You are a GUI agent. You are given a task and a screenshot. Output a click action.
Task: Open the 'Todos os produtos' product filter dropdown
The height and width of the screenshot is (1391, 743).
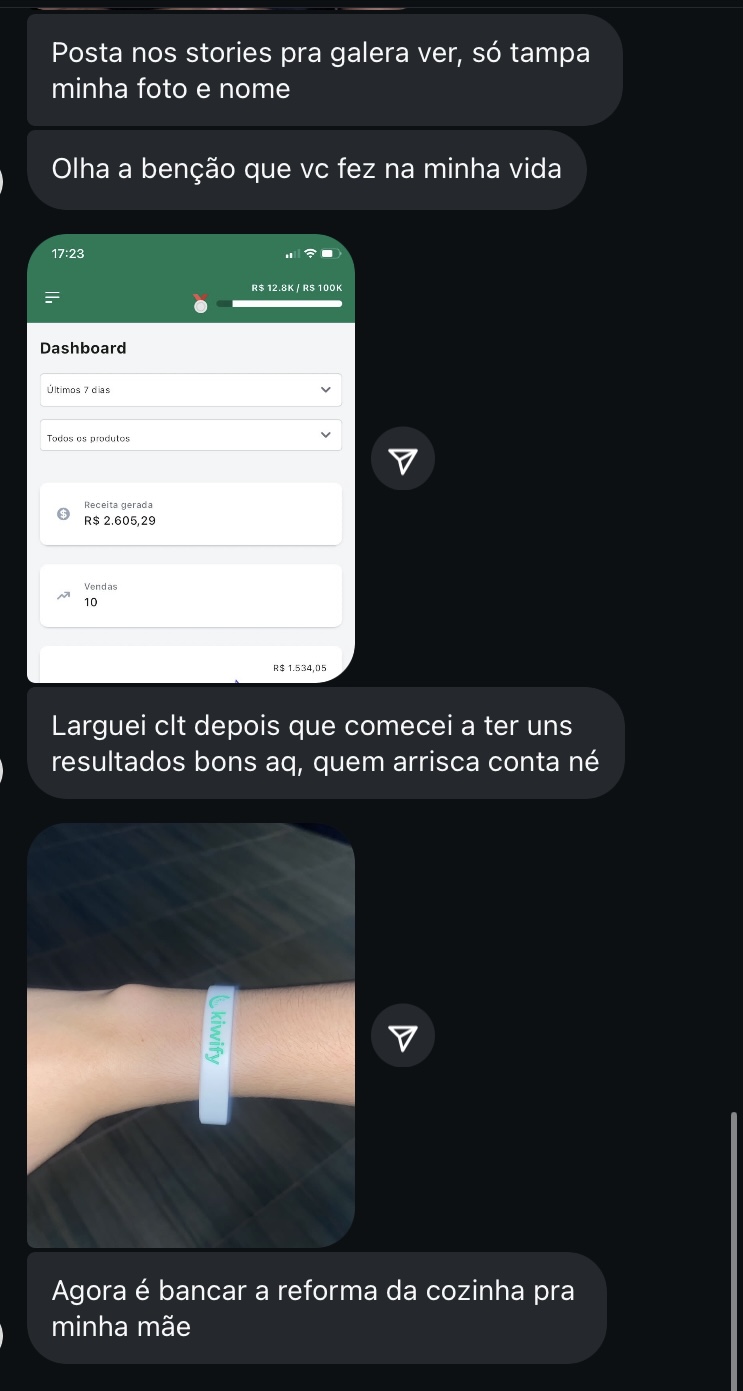coord(190,435)
